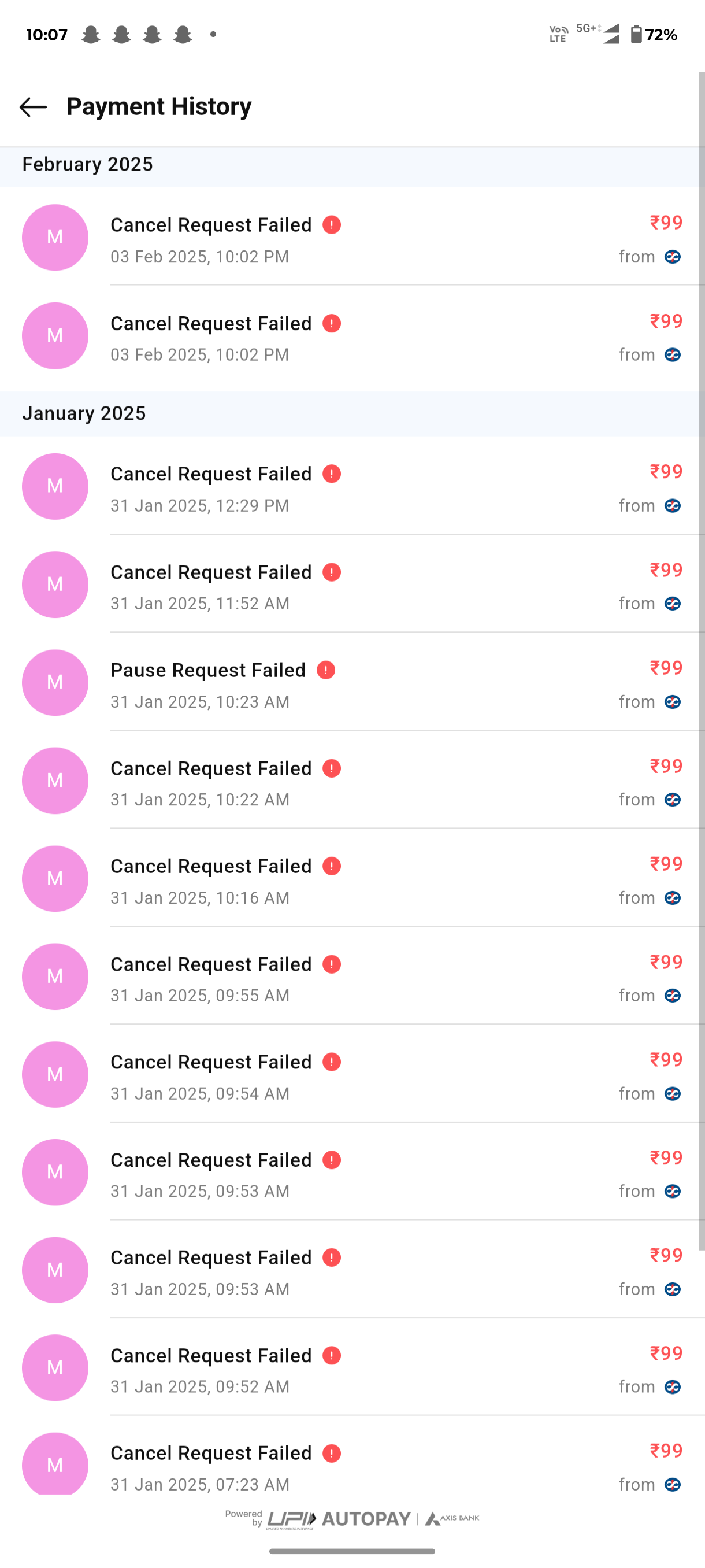Open Cancel Request Failed from 31 Jan 07:23 AM
This screenshot has height=1568, width=705.
pos(351,1467)
